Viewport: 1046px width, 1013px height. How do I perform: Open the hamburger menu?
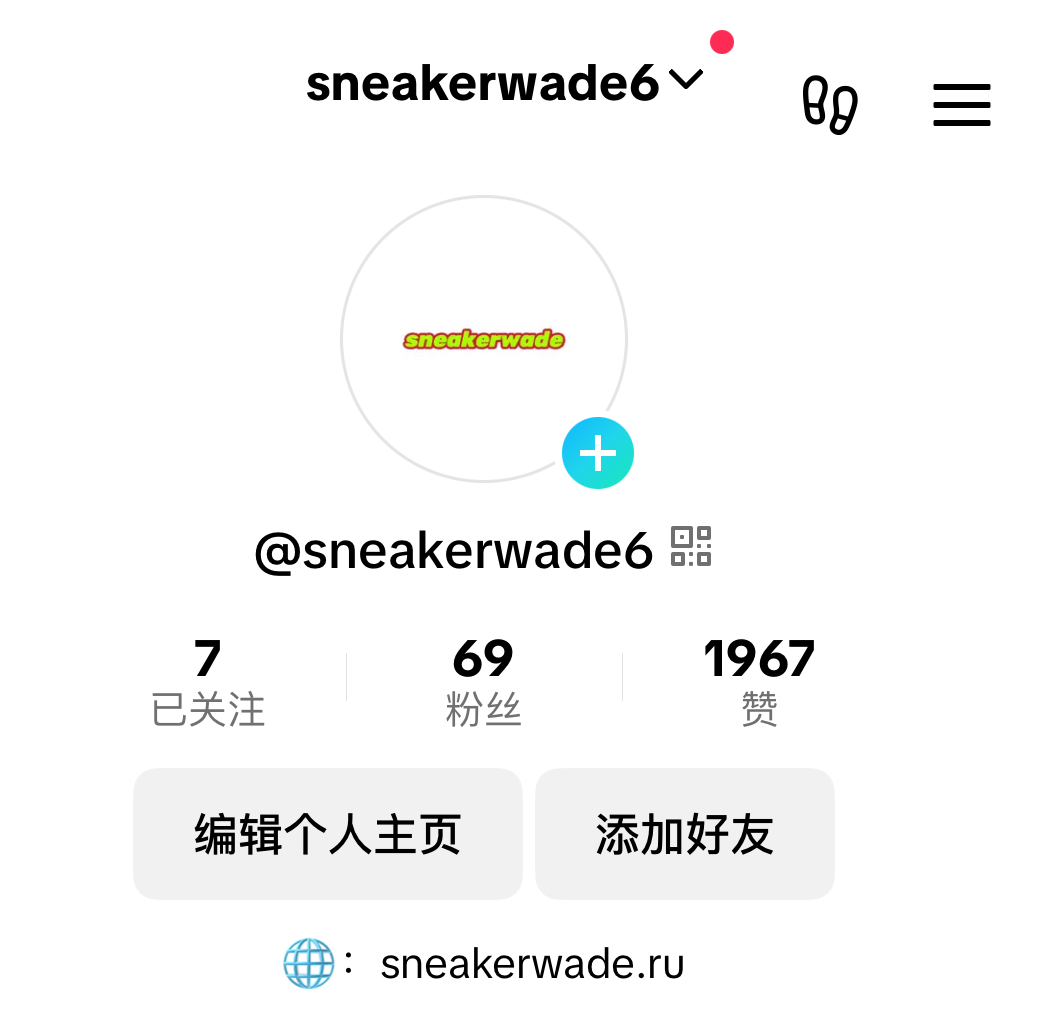point(961,105)
